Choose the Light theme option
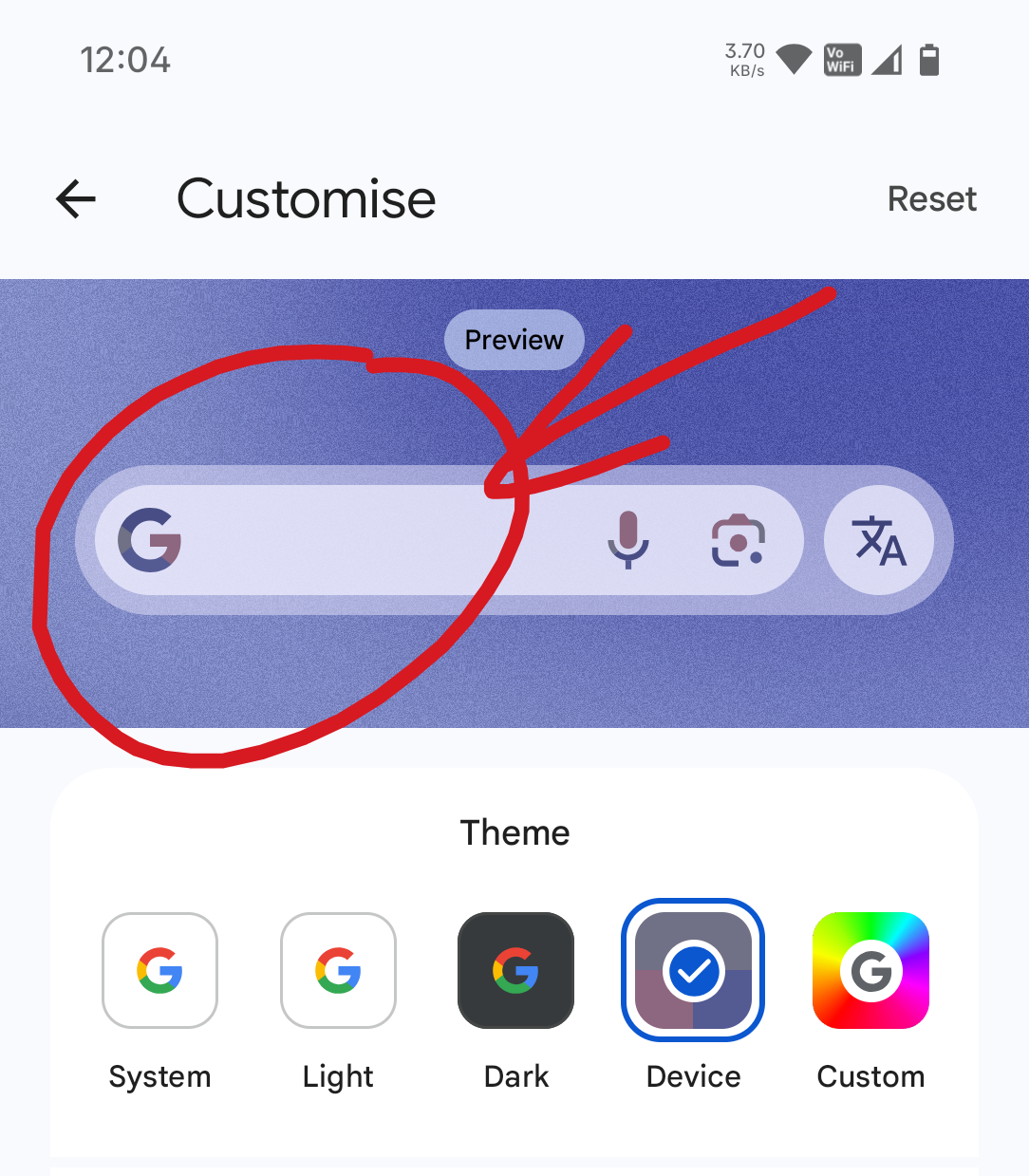This screenshot has width=1029, height=1176. click(338, 970)
